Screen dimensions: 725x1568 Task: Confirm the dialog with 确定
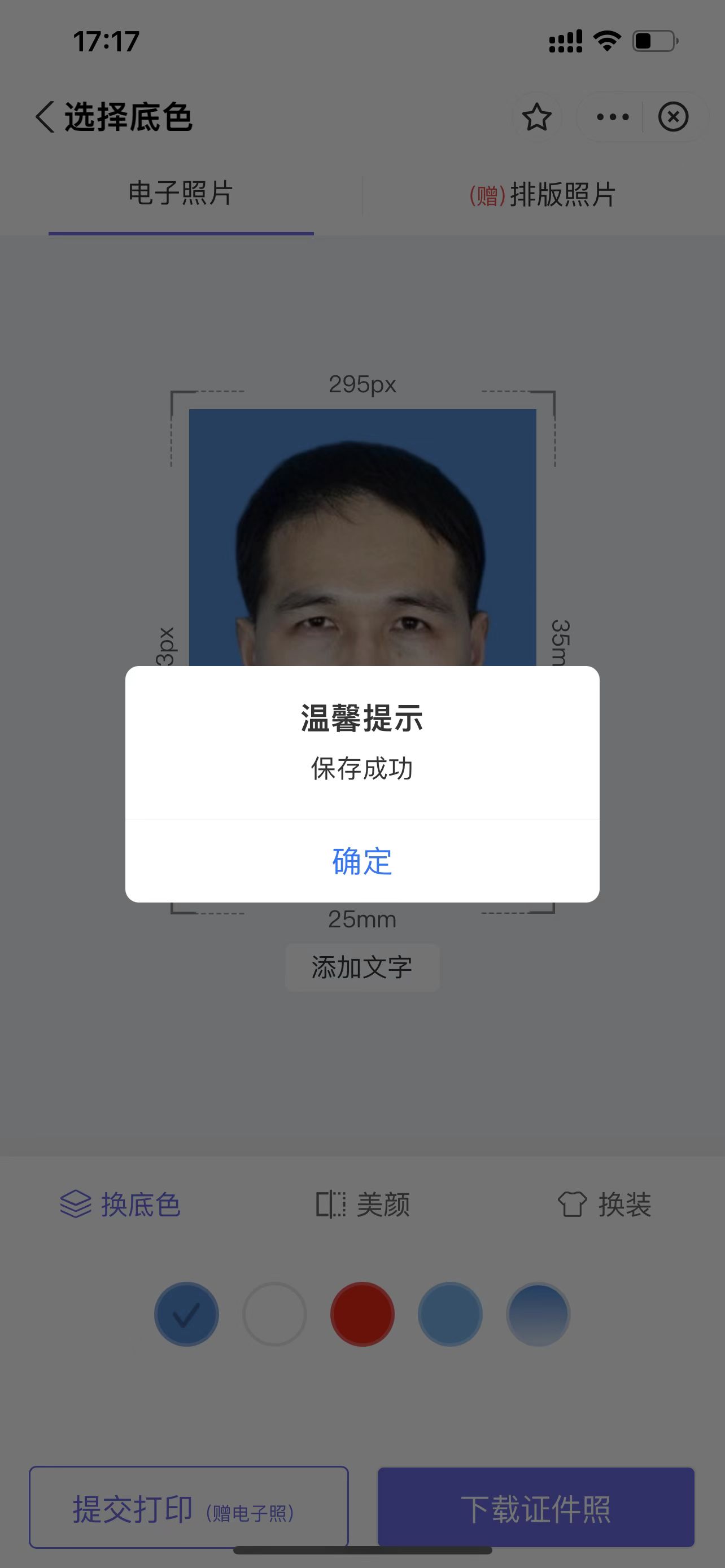(362, 861)
